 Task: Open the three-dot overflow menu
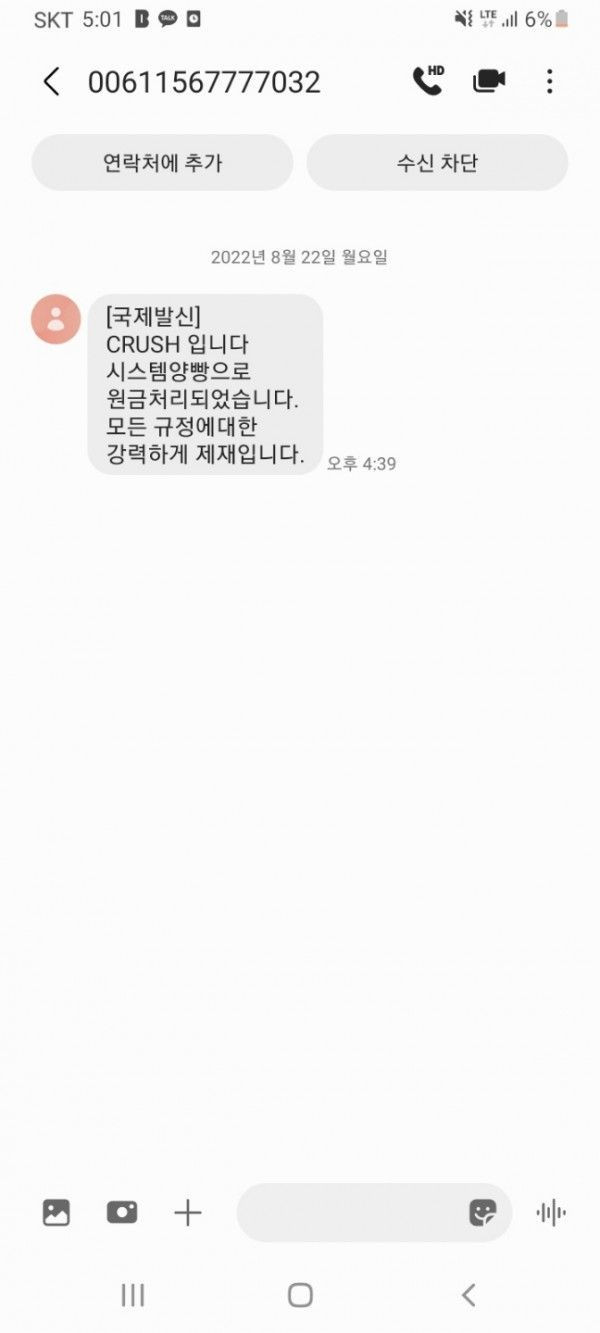coord(549,81)
